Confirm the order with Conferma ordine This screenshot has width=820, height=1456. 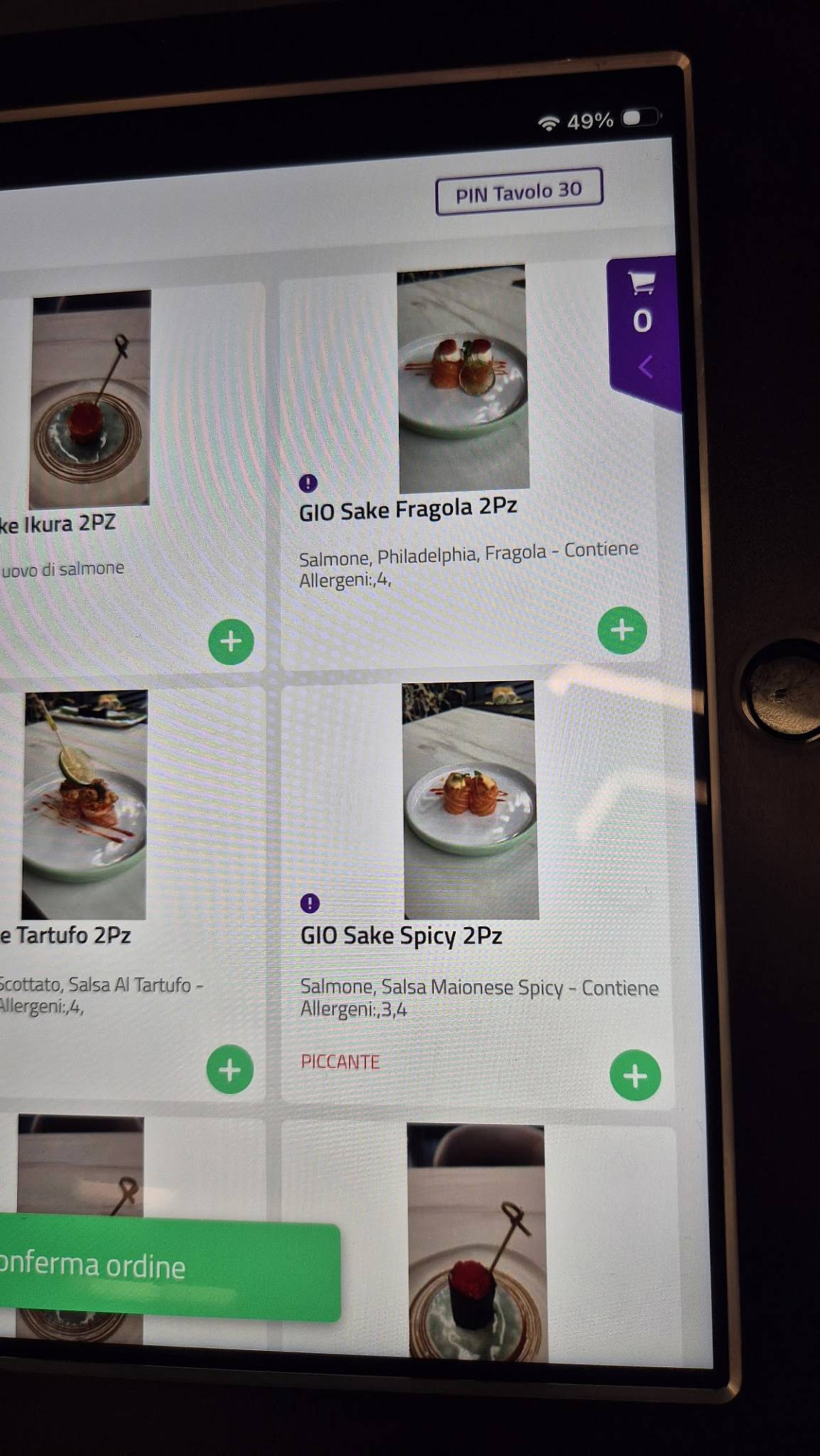[x=170, y=1267]
